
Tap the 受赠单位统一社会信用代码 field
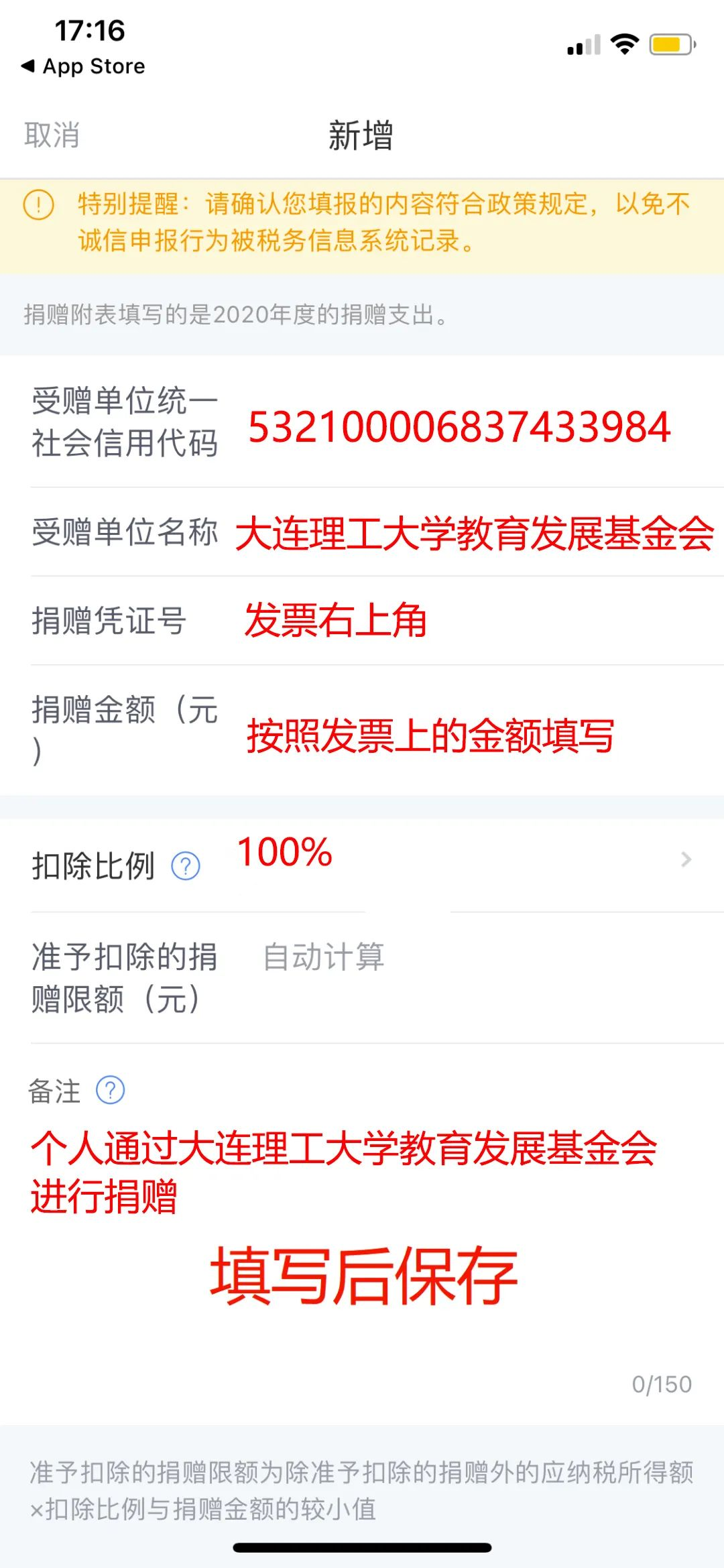(459, 426)
